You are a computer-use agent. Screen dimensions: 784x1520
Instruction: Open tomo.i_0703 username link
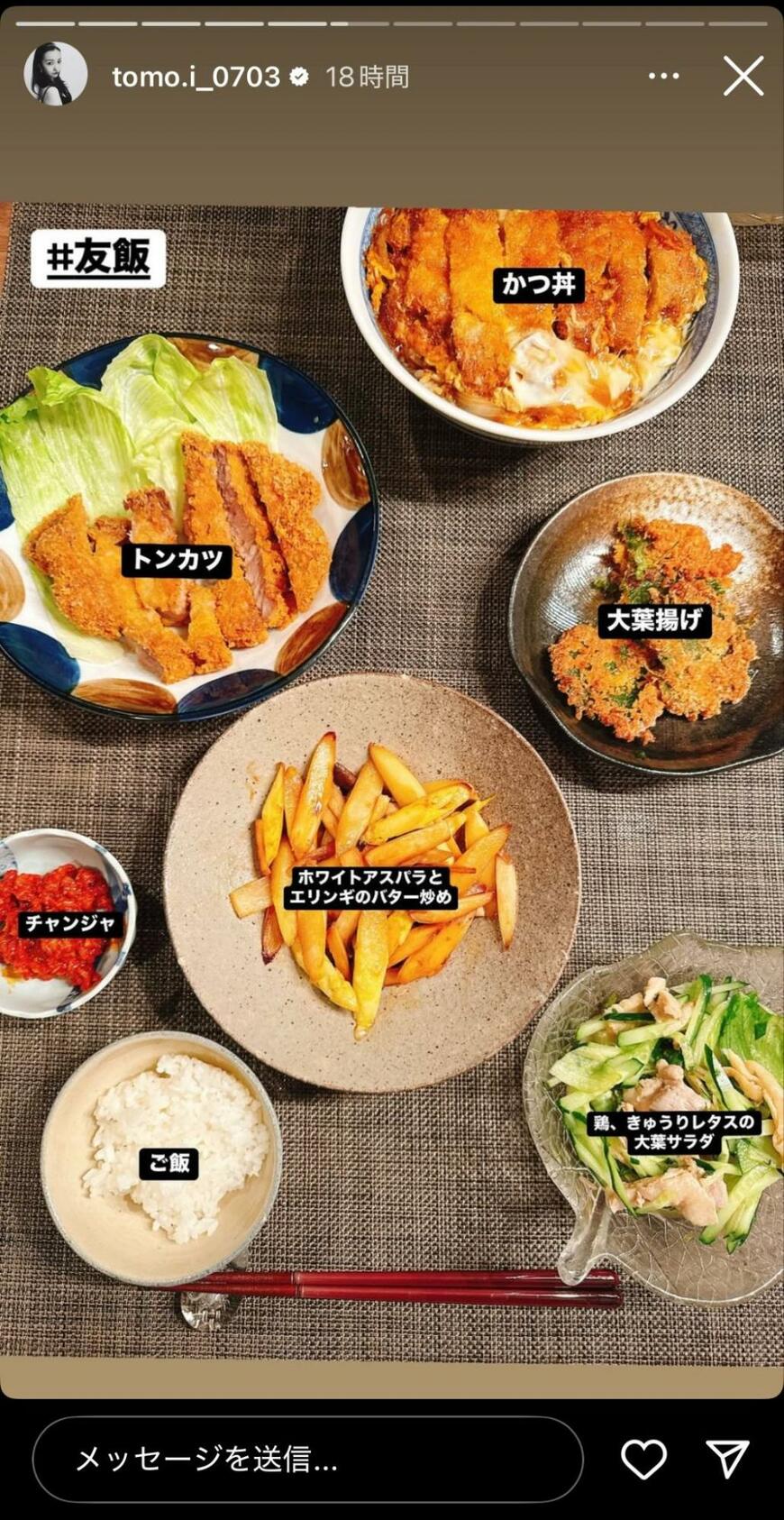coord(196,77)
